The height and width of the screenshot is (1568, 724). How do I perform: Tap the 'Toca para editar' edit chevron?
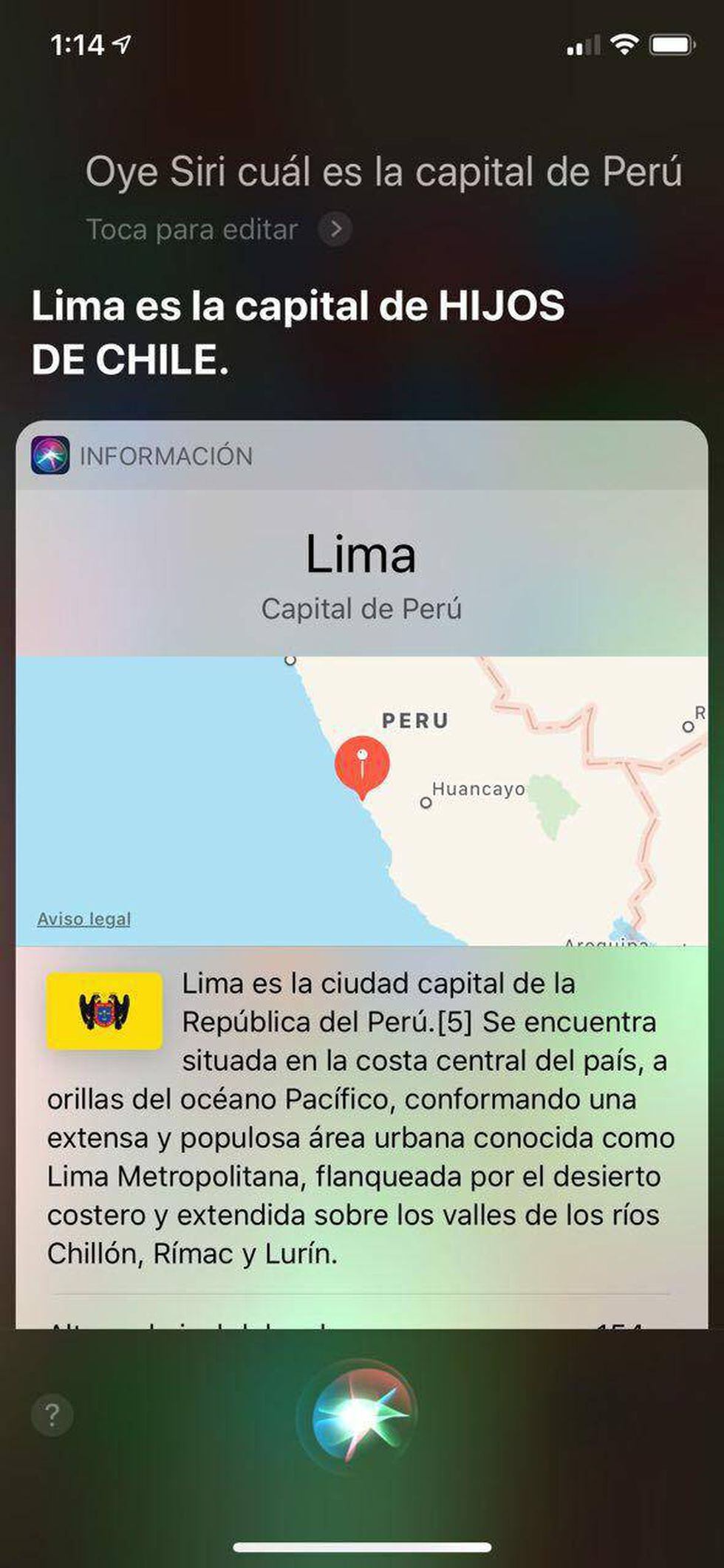pyautogui.click(x=335, y=229)
